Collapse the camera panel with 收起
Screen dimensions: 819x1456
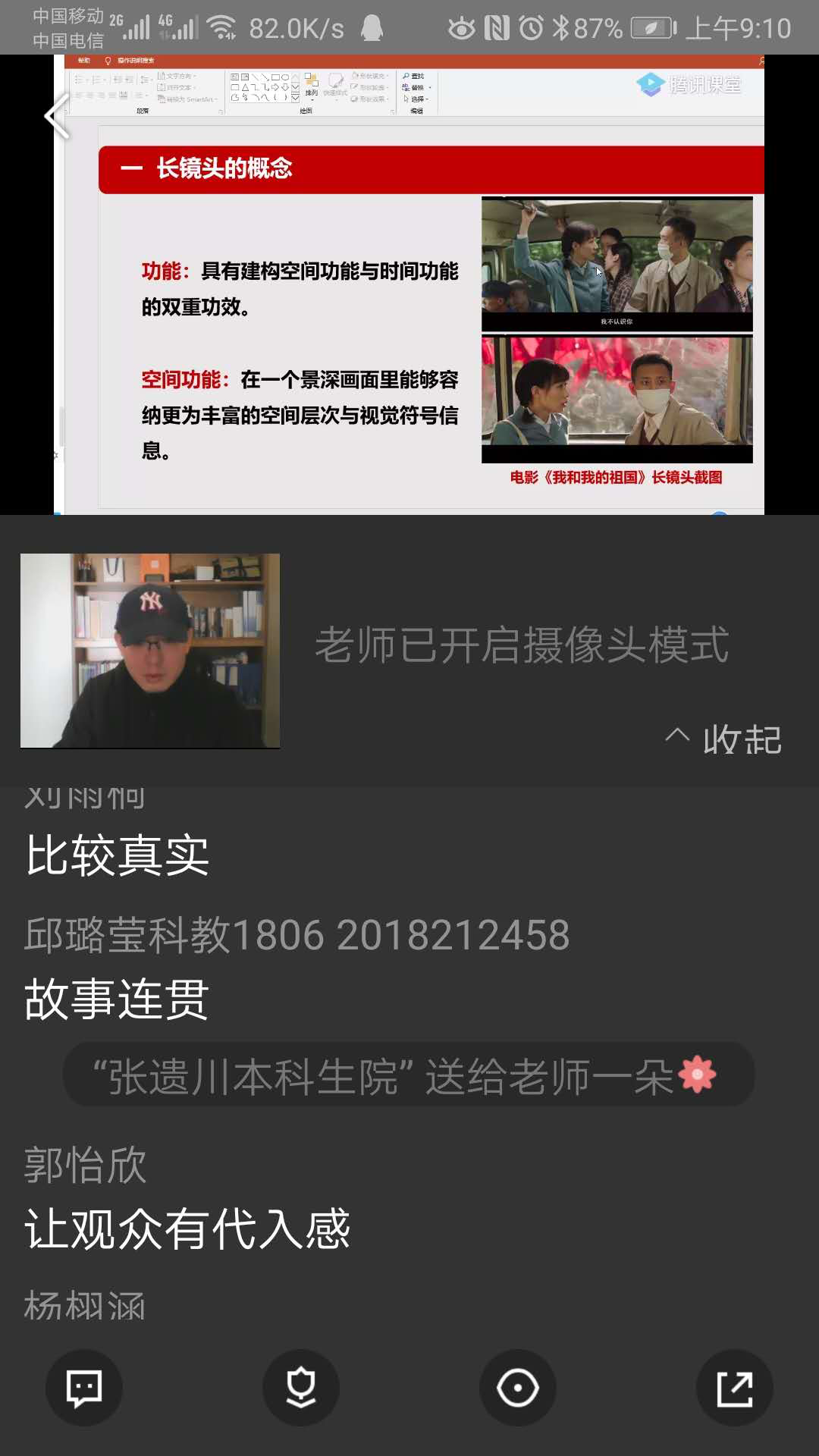coord(724,739)
